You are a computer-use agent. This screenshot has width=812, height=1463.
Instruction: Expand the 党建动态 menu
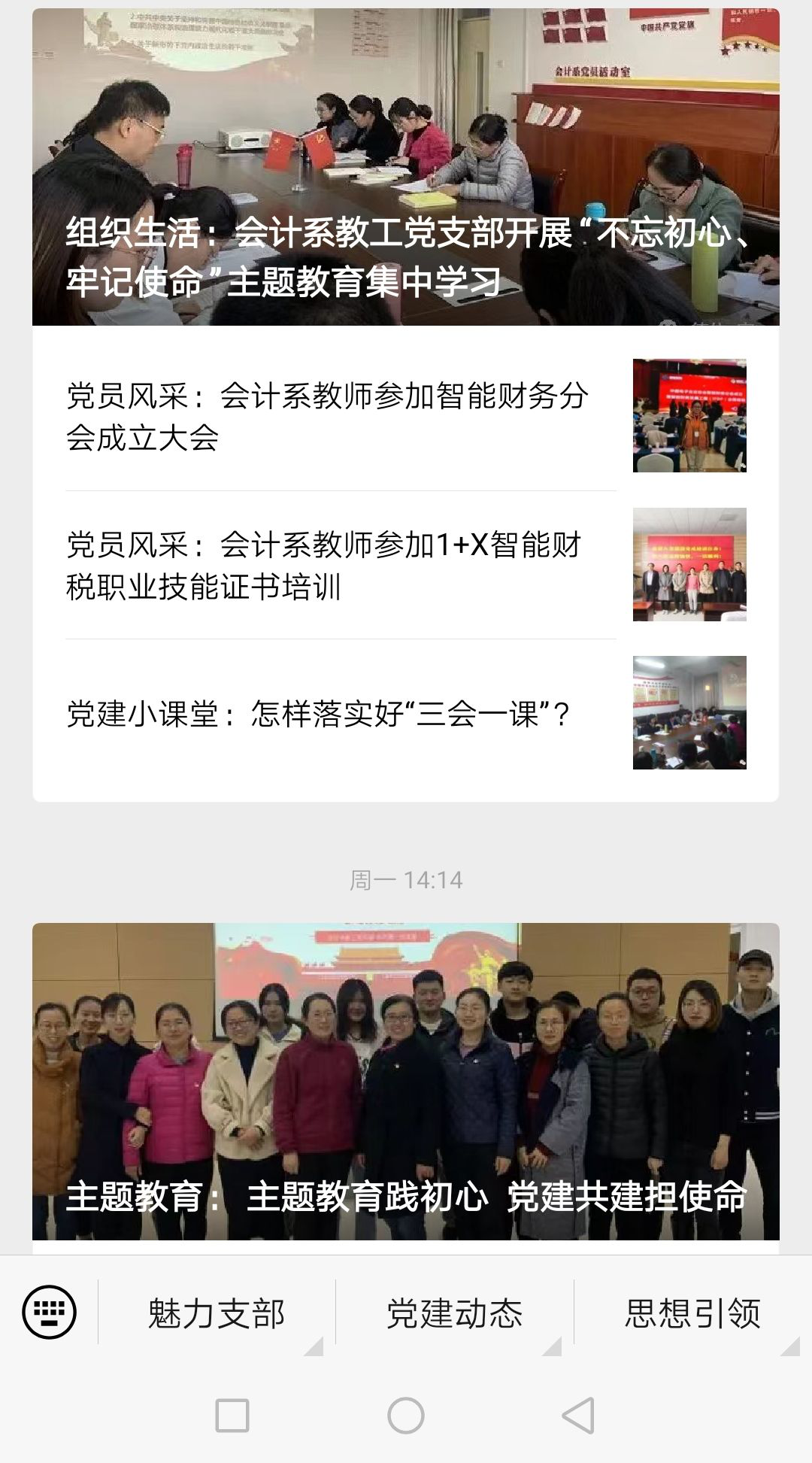click(454, 1314)
